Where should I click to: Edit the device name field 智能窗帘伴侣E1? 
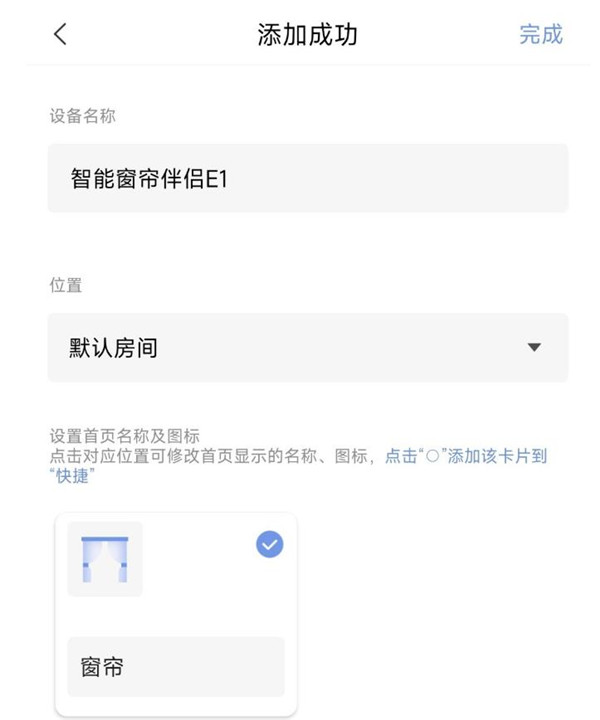307,178
